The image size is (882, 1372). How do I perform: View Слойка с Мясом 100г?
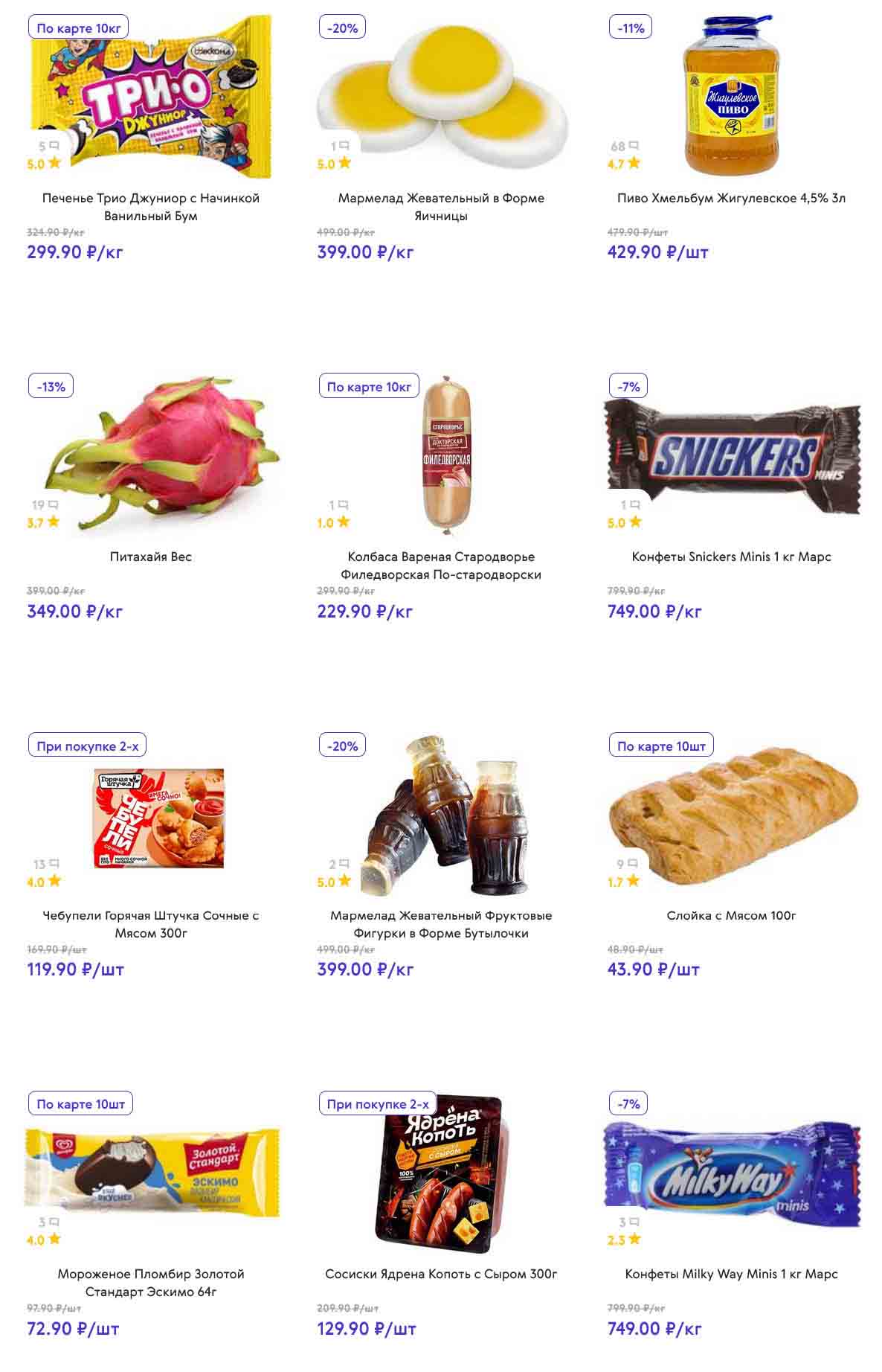click(x=731, y=915)
